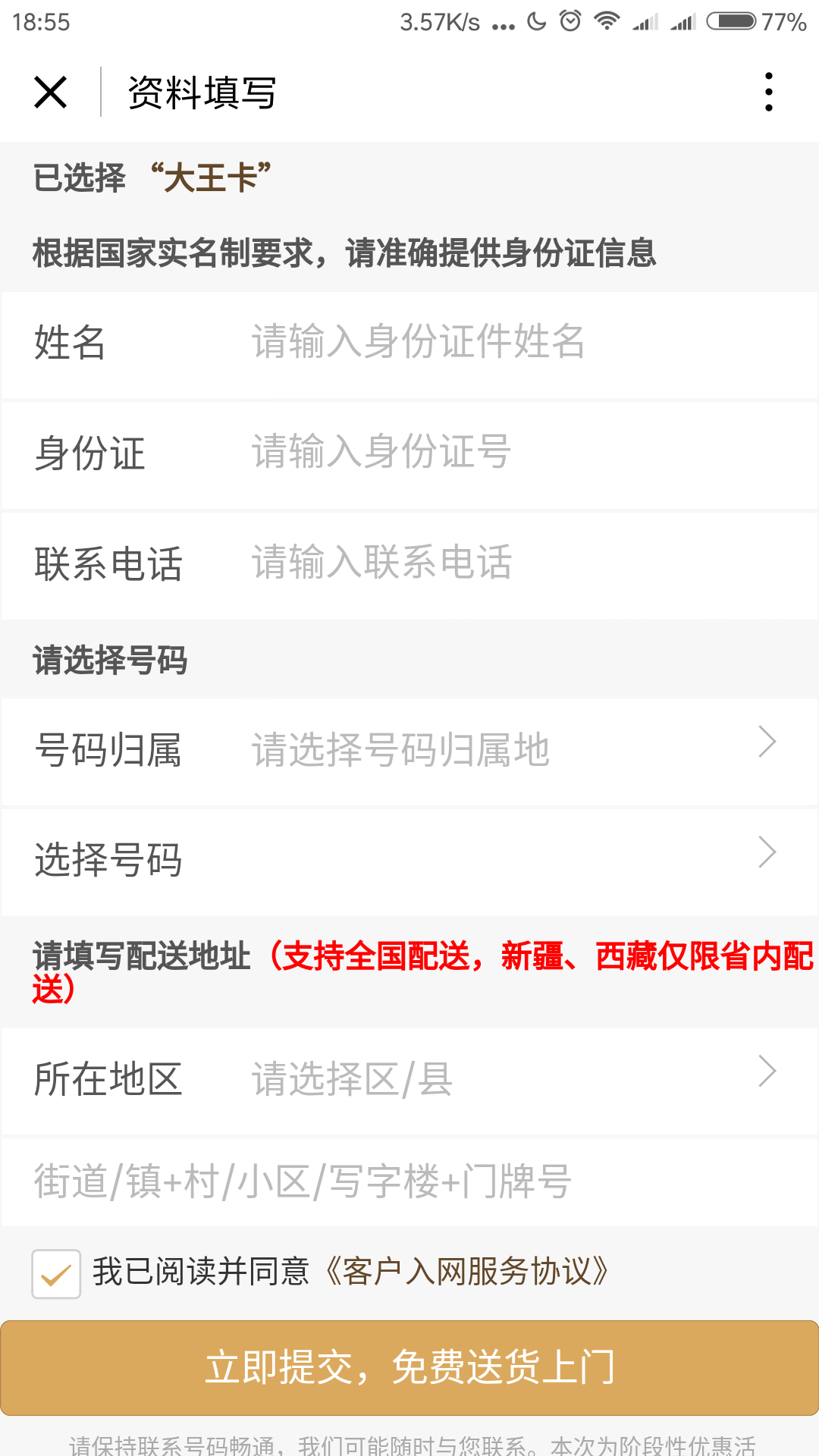This screenshot has height=1456, width=819.
Task: Open the 号码归属 location picker
Action: [x=500, y=750]
